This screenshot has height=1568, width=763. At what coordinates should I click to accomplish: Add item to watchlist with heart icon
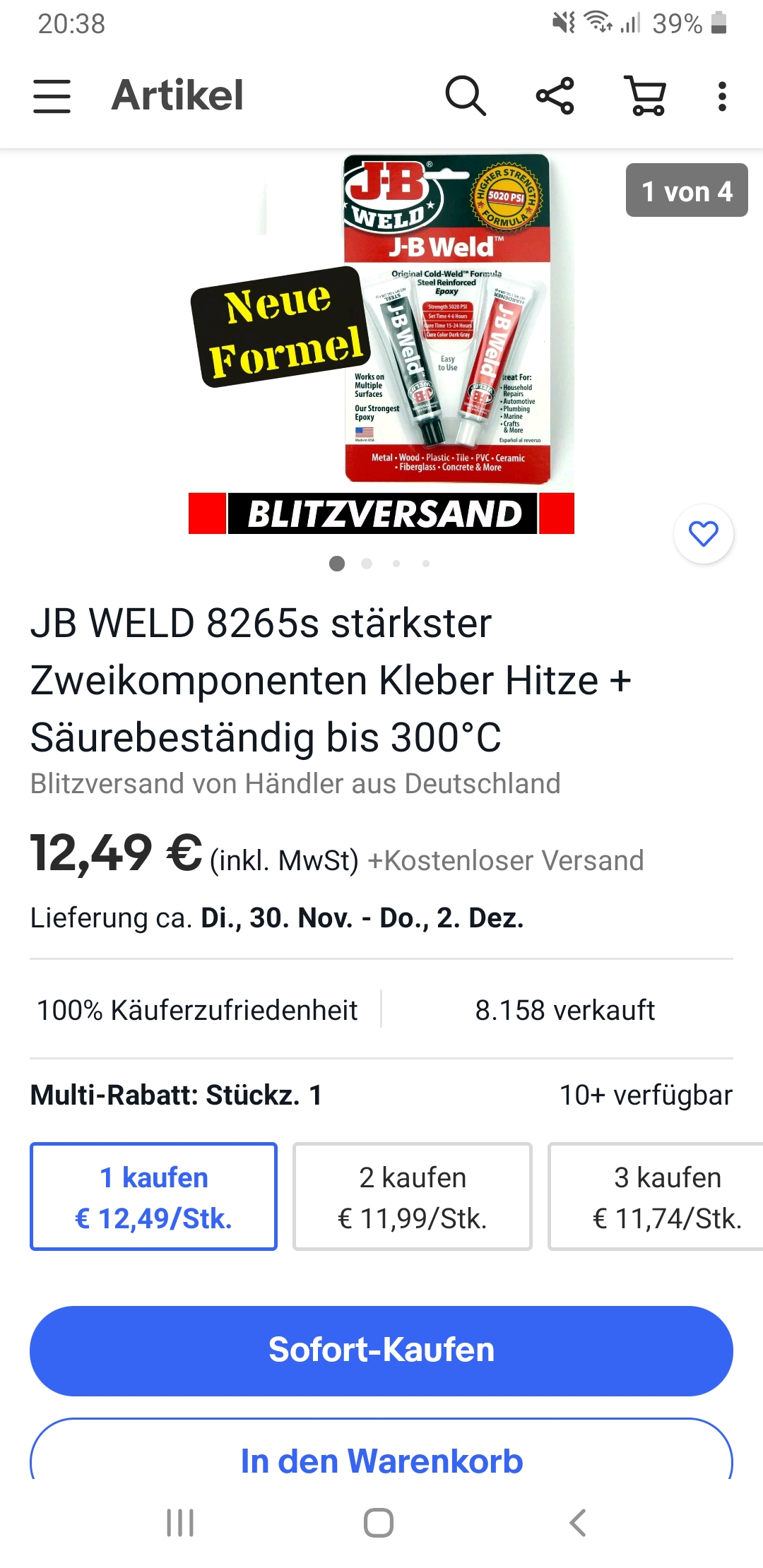(703, 534)
